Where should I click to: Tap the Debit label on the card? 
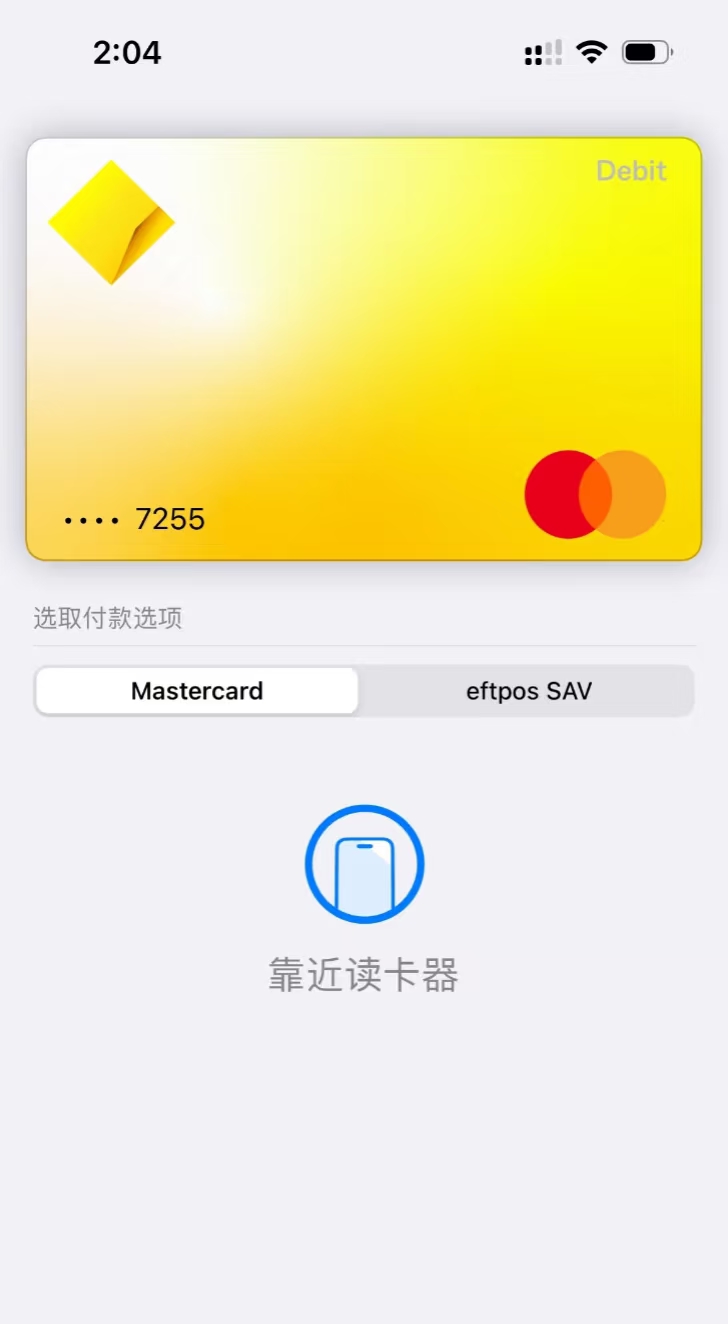[x=630, y=170]
